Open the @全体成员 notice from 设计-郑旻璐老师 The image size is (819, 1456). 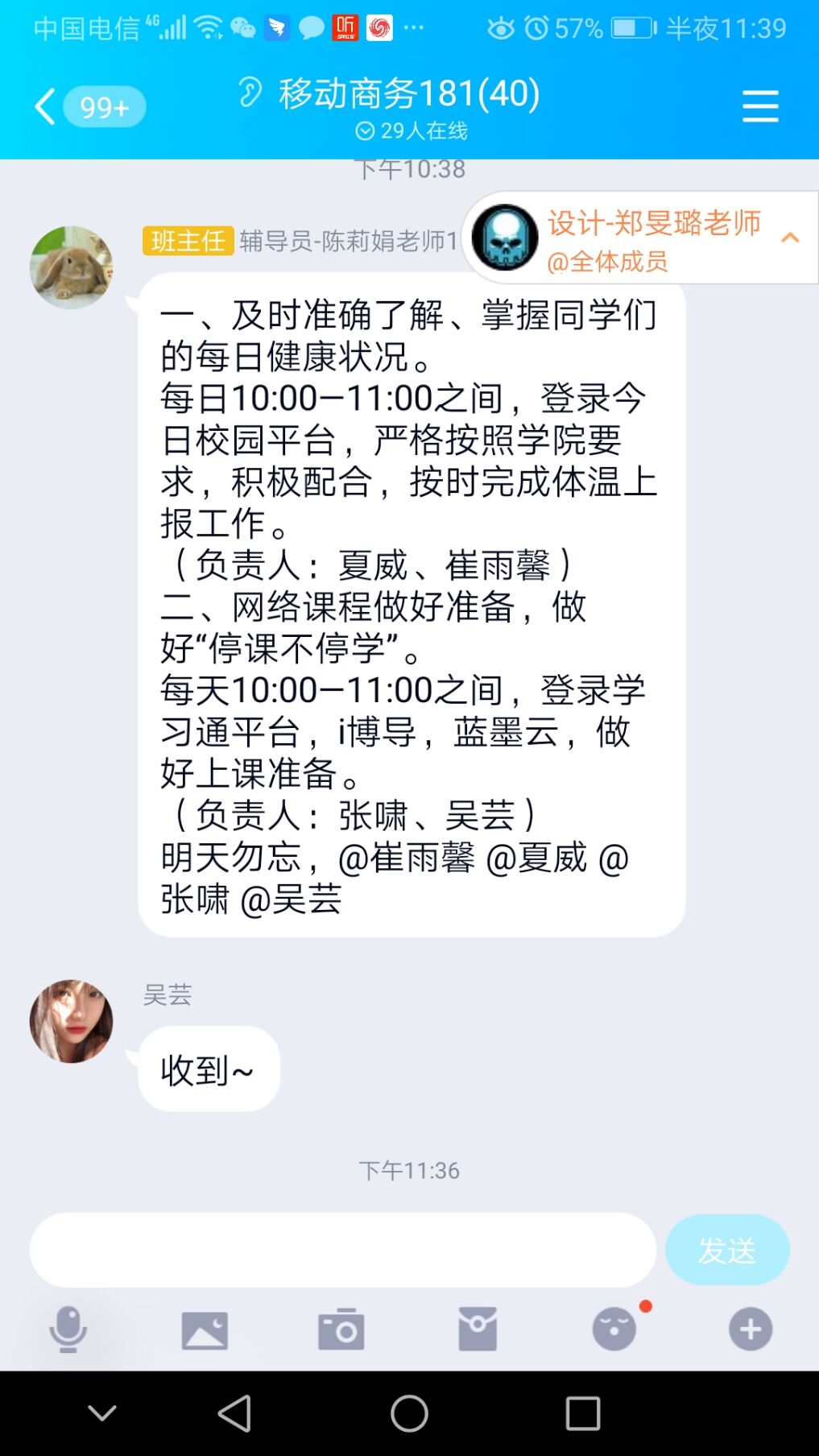coord(640,238)
